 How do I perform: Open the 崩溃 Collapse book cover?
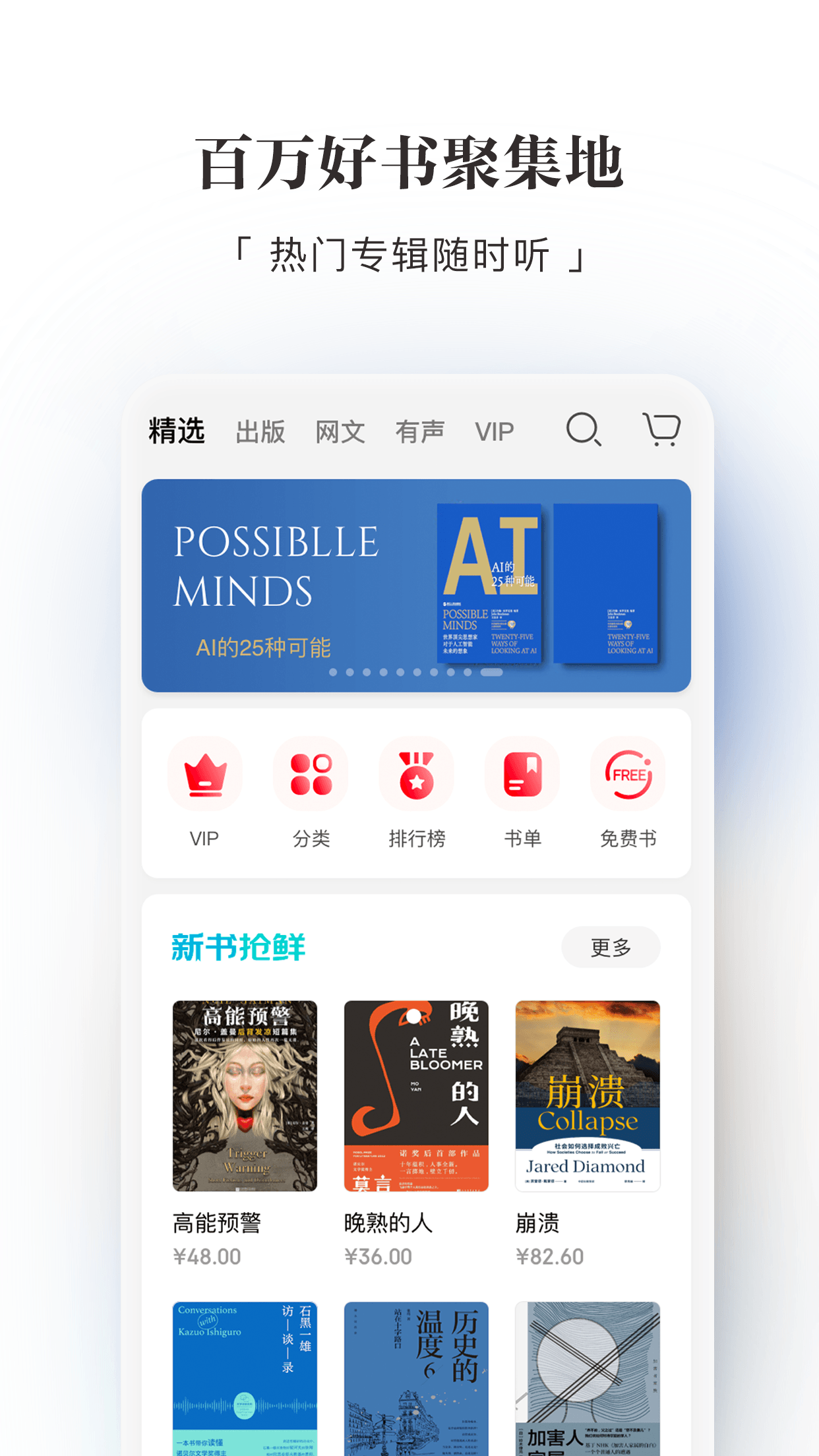point(588,1097)
